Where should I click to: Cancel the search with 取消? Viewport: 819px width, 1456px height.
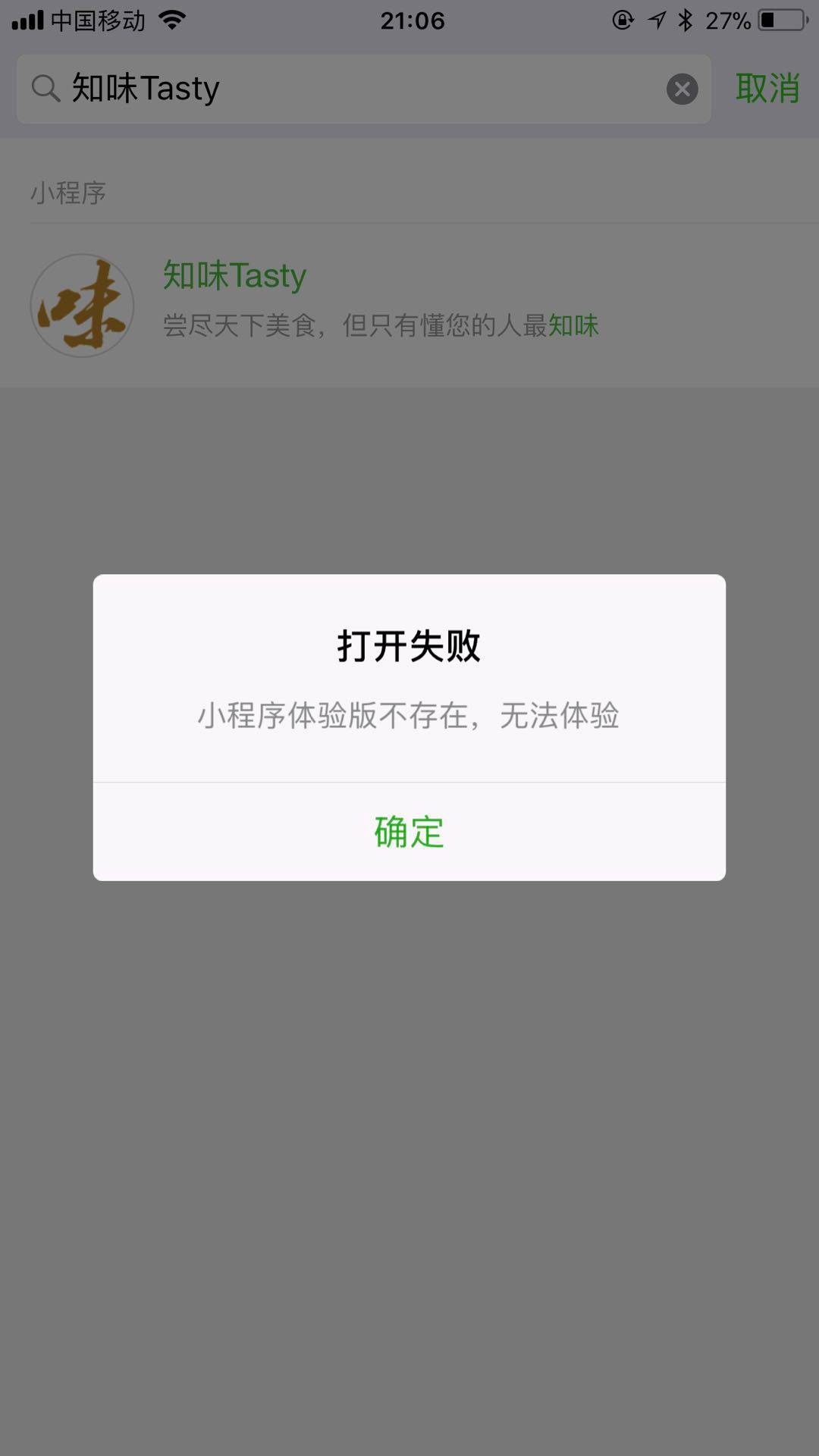tap(767, 89)
